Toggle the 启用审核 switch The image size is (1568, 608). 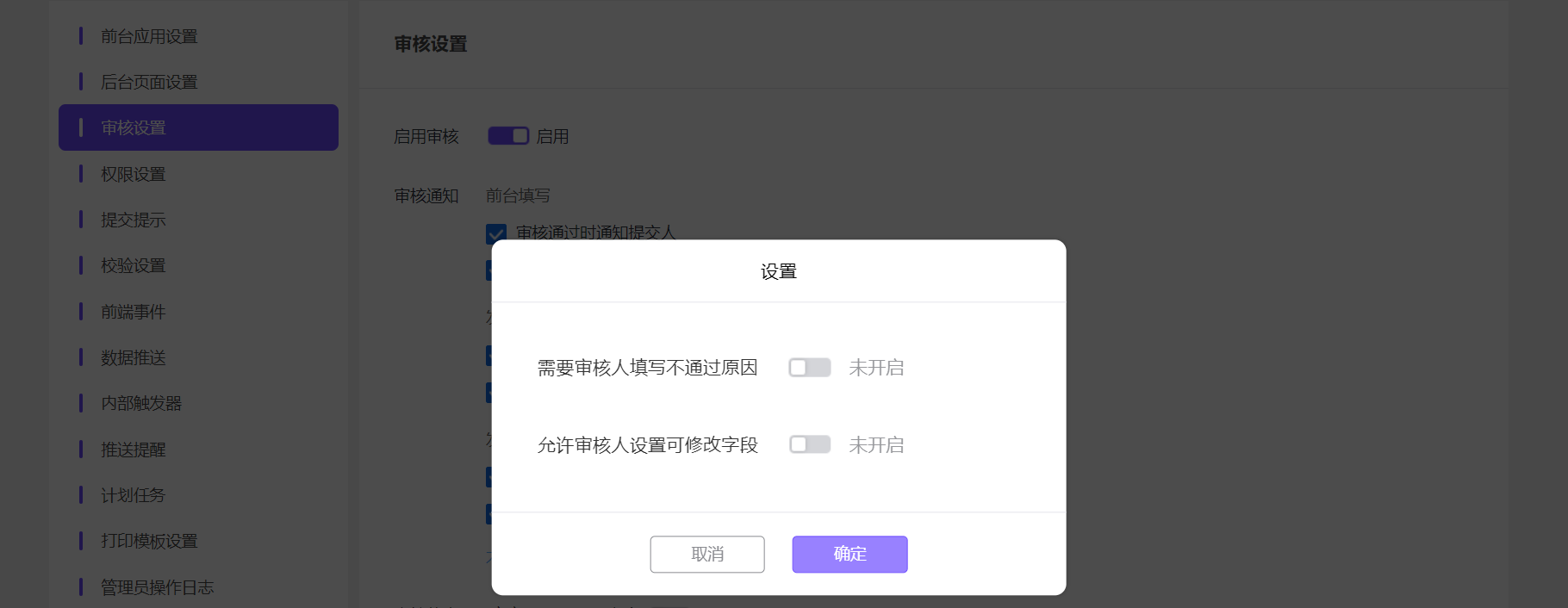pyautogui.click(x=508, y=136)
